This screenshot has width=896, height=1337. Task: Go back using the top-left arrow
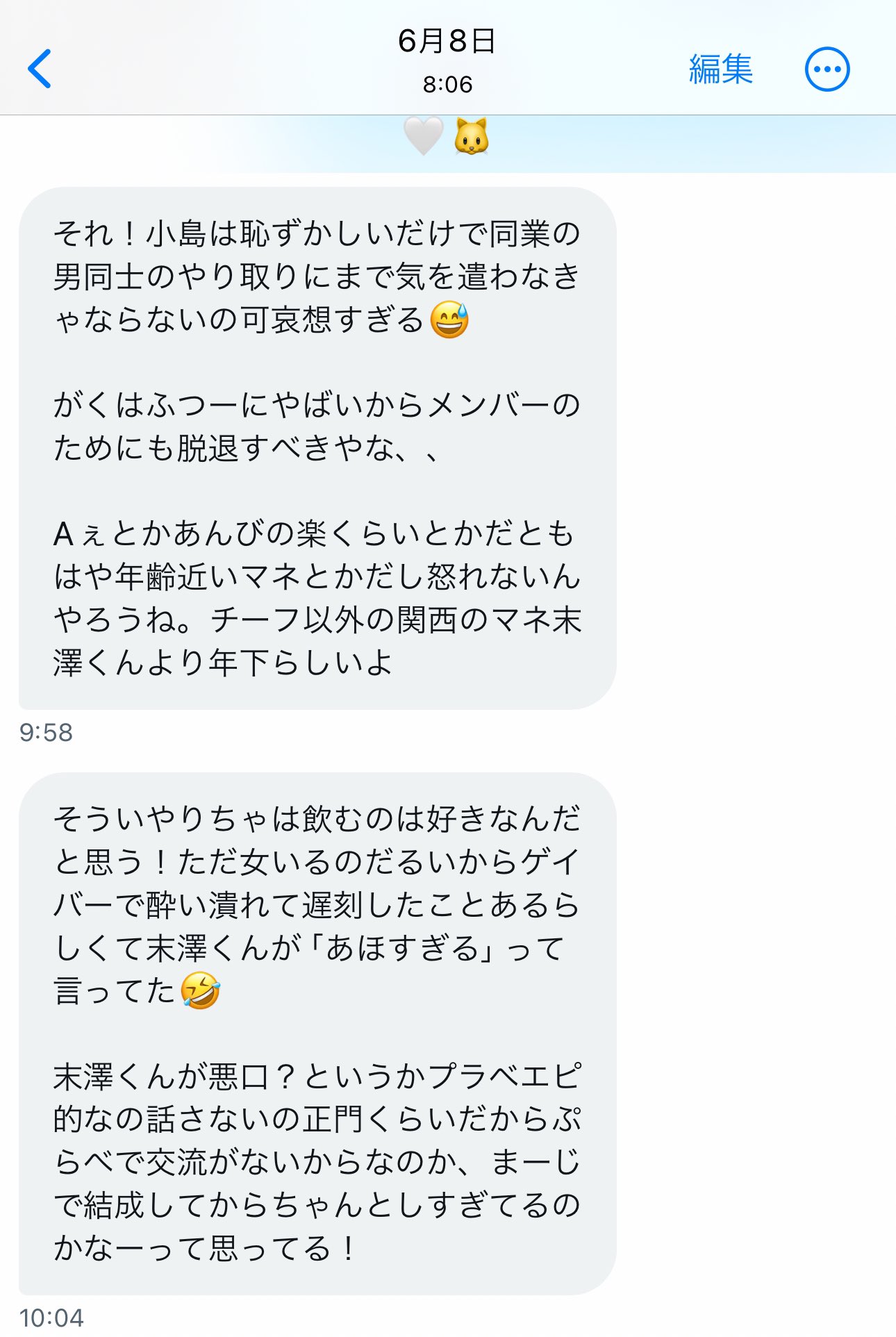(x=40, y=69)
